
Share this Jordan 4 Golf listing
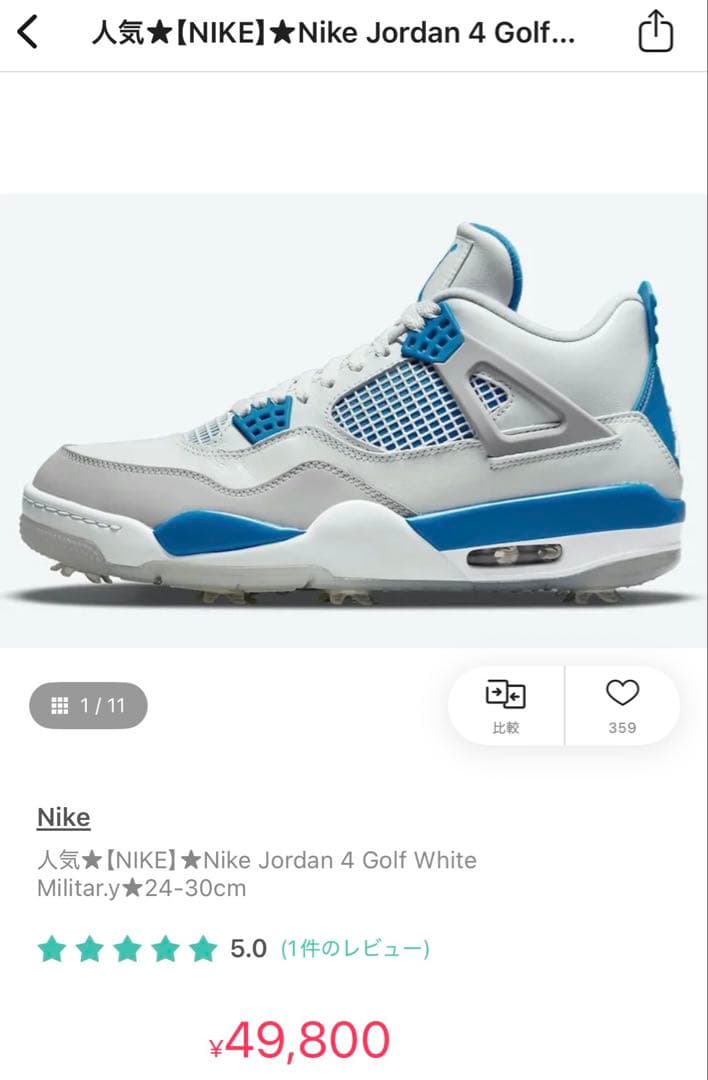[x=656, y=32]
